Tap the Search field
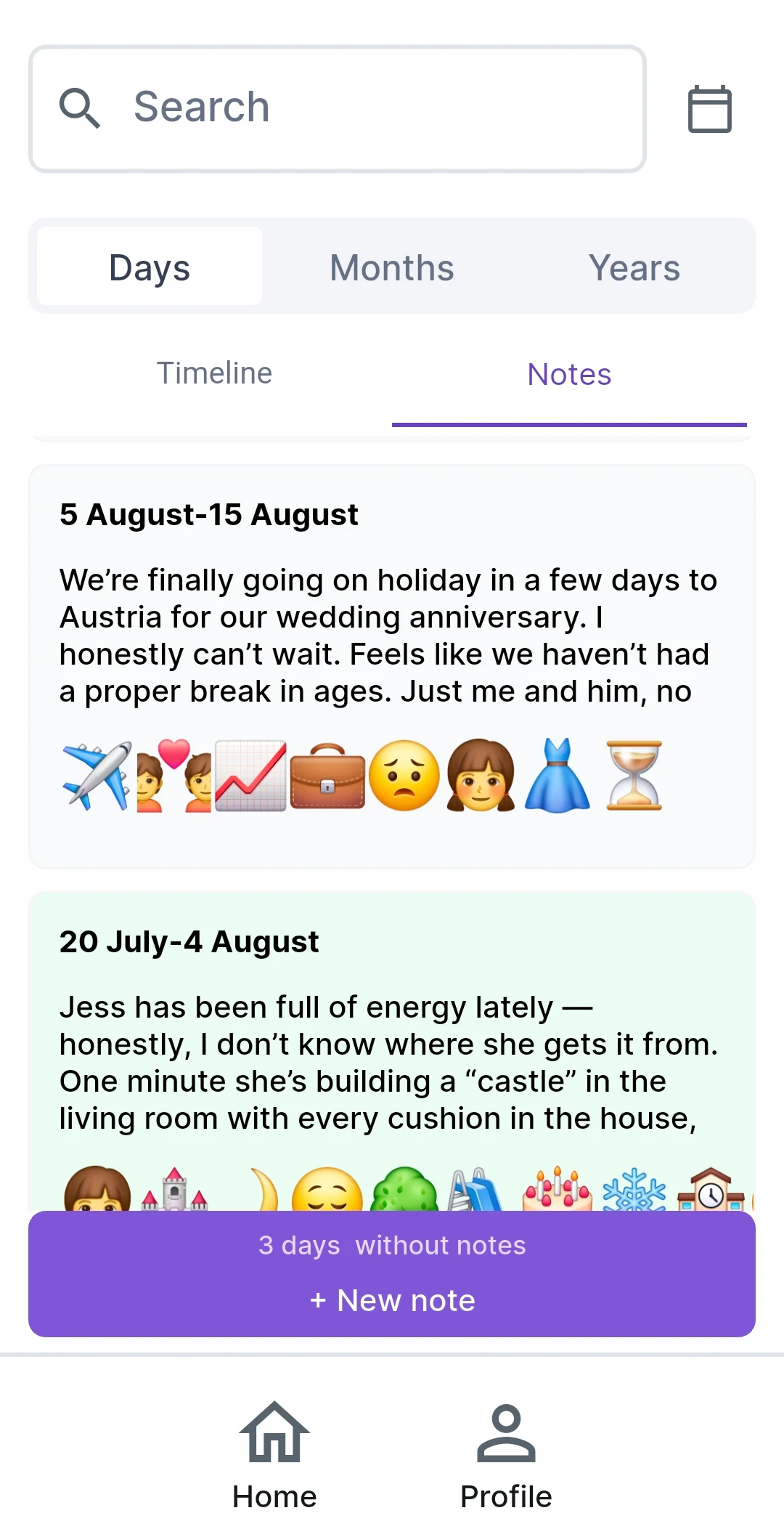The height and width of the screenshot is (1529, 784). click(x=338, y=109)
